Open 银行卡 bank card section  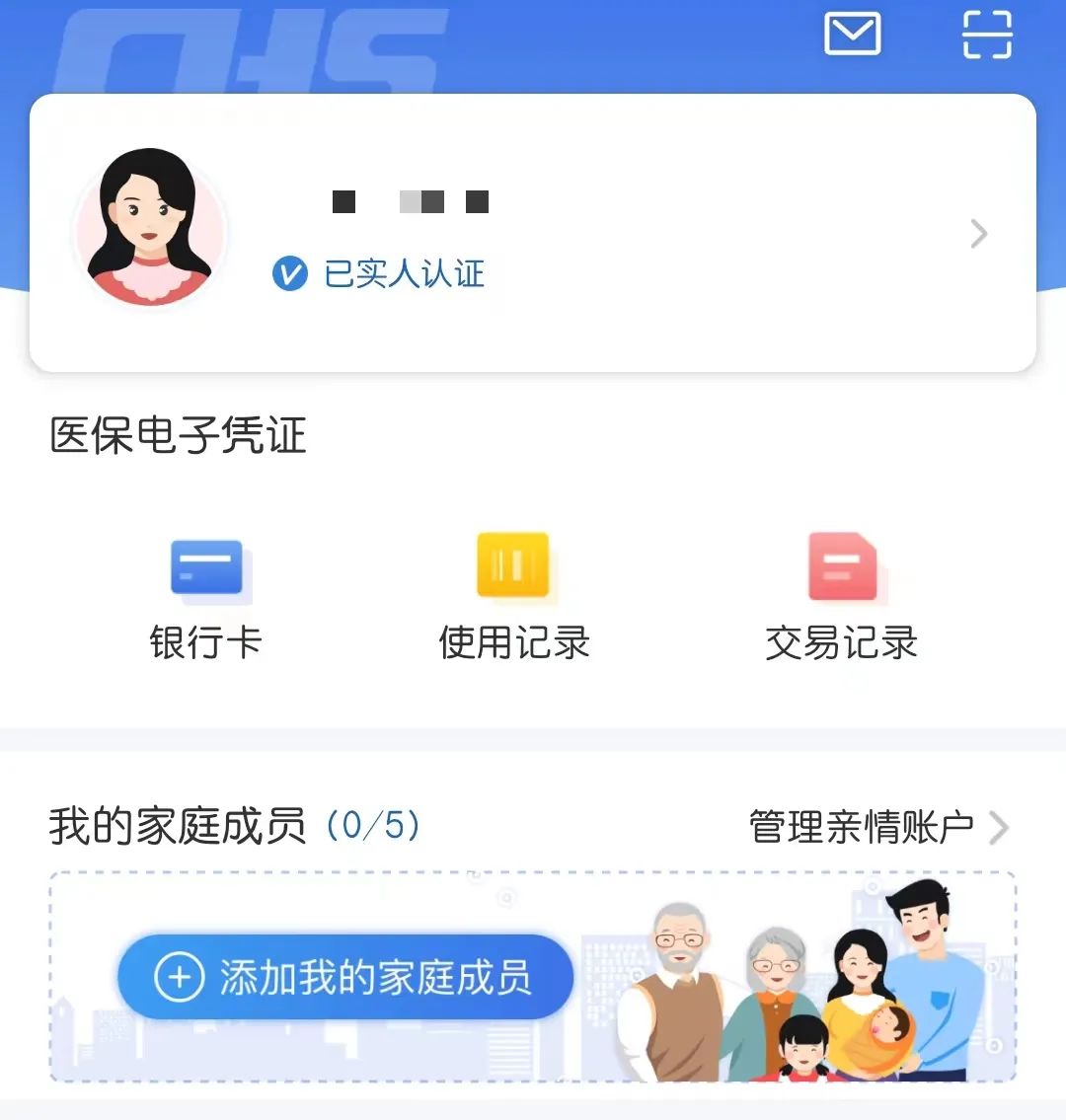[x=206, y=597]
